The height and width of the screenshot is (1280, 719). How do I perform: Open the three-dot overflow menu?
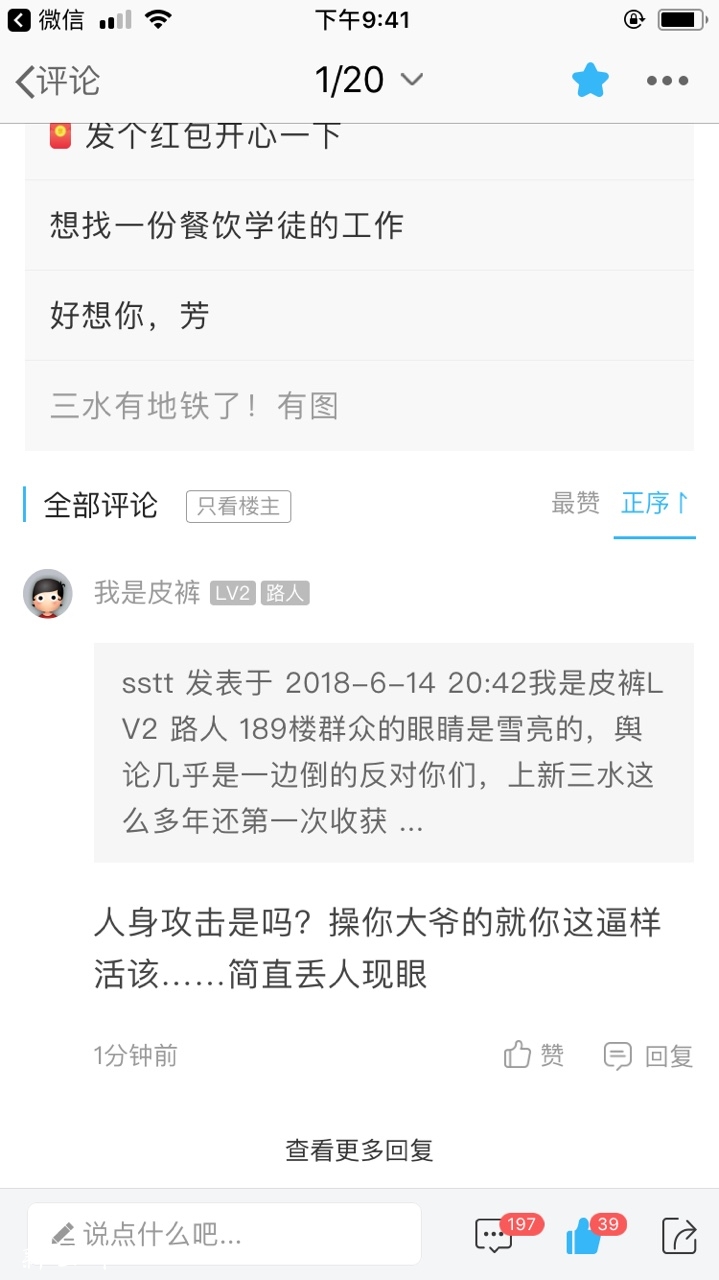tap(667, 81)
